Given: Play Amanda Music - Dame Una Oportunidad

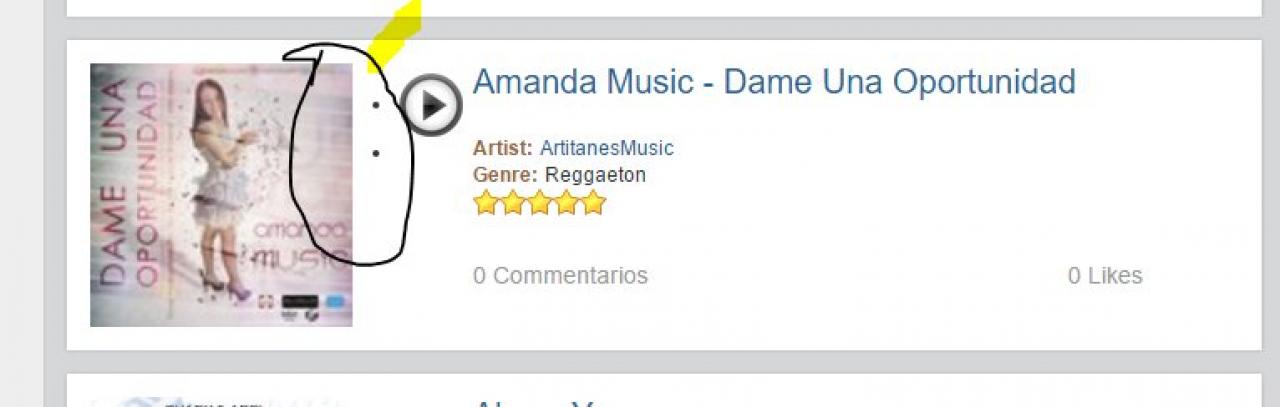Looking at the screenshot, I should 432,104.
